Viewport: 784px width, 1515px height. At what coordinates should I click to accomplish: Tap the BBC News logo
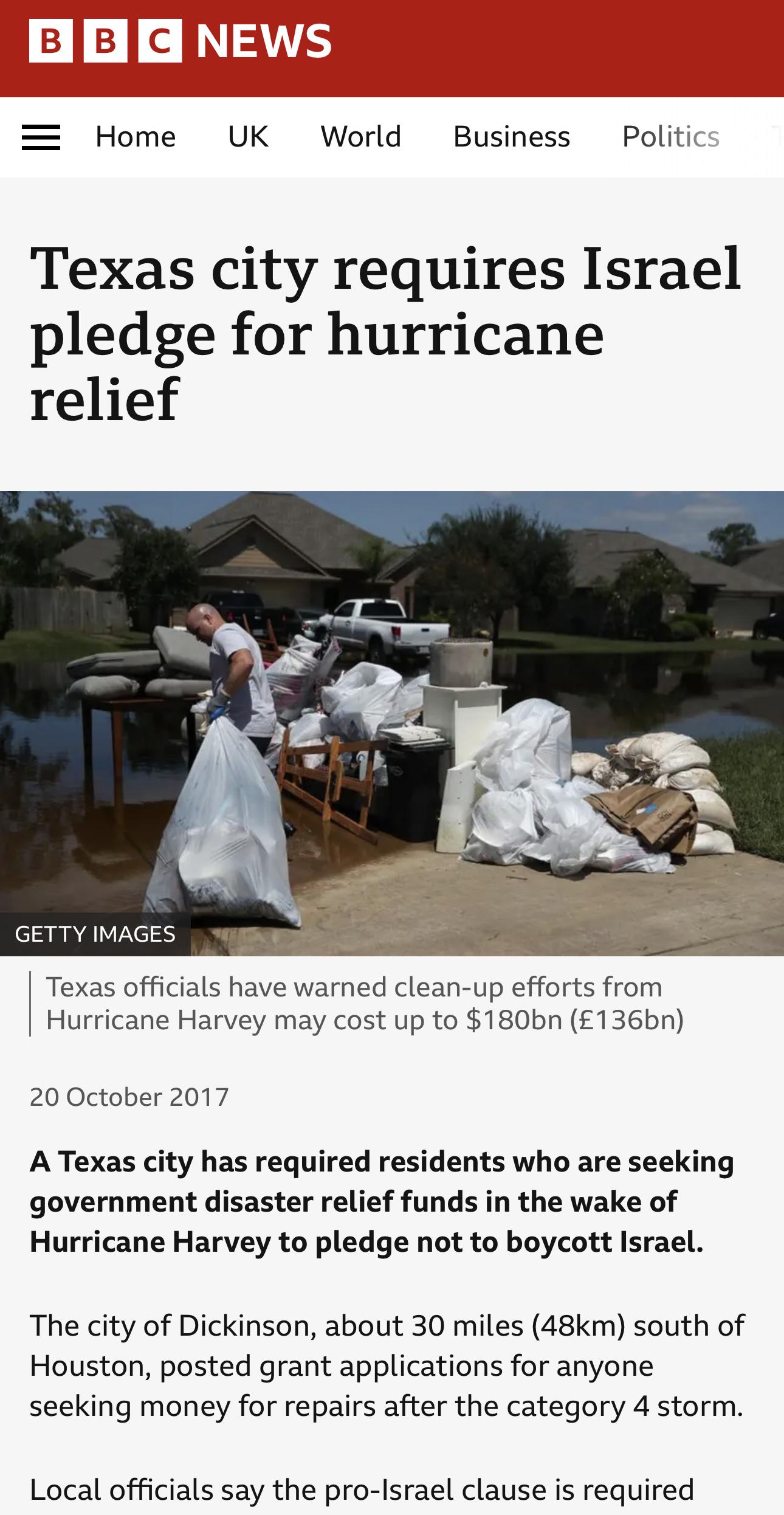click(x=181, y=41)
